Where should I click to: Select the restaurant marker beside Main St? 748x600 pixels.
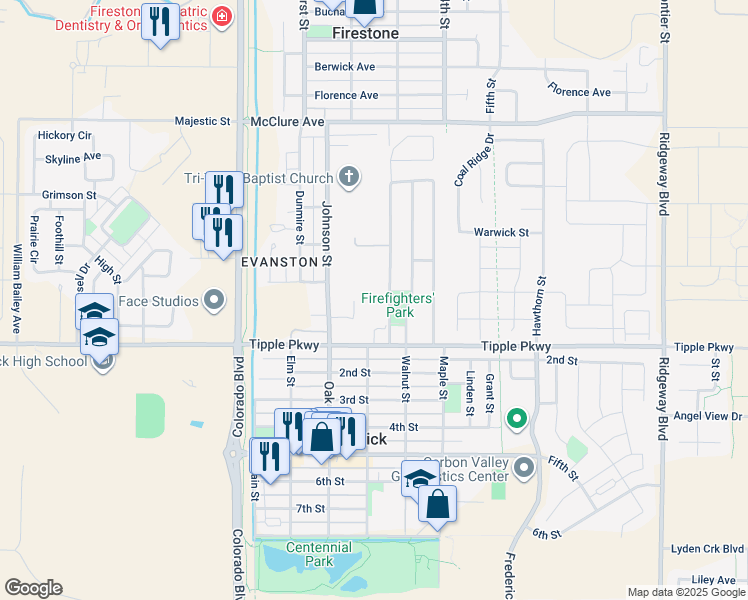pos(270,459)
